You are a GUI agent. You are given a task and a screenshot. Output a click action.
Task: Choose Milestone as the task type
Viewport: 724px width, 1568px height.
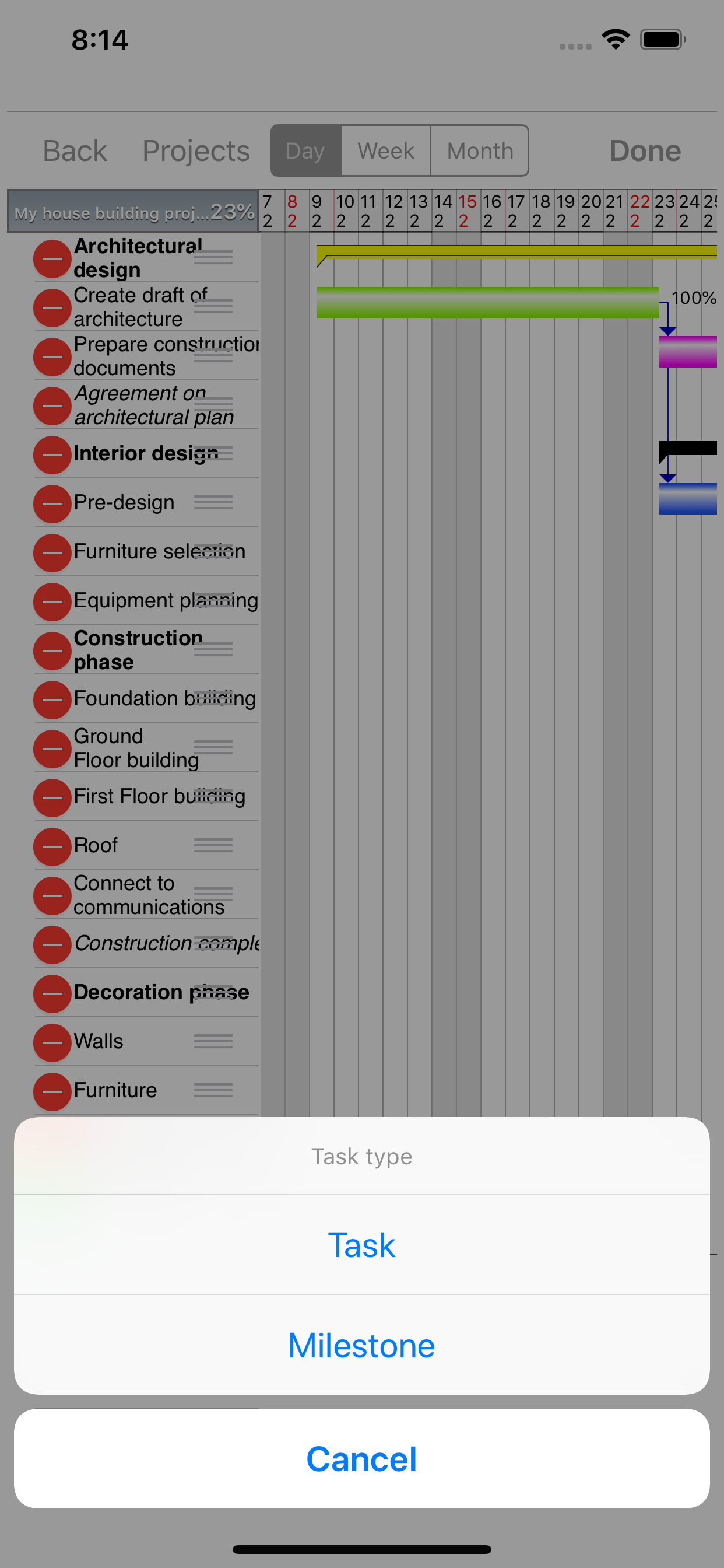pyautogui.click(x=361, y=1345)
